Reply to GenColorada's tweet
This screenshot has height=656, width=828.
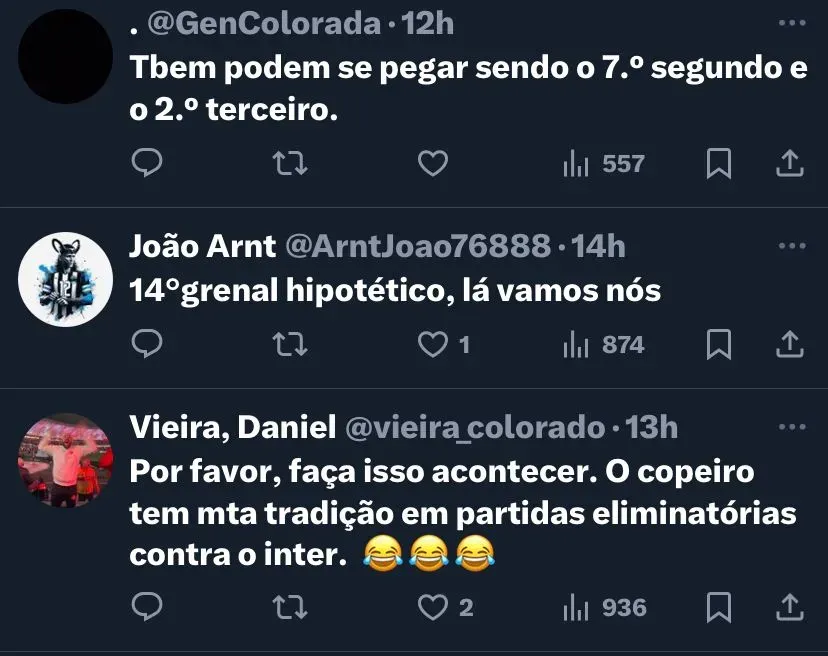click(x=146, y=163)
